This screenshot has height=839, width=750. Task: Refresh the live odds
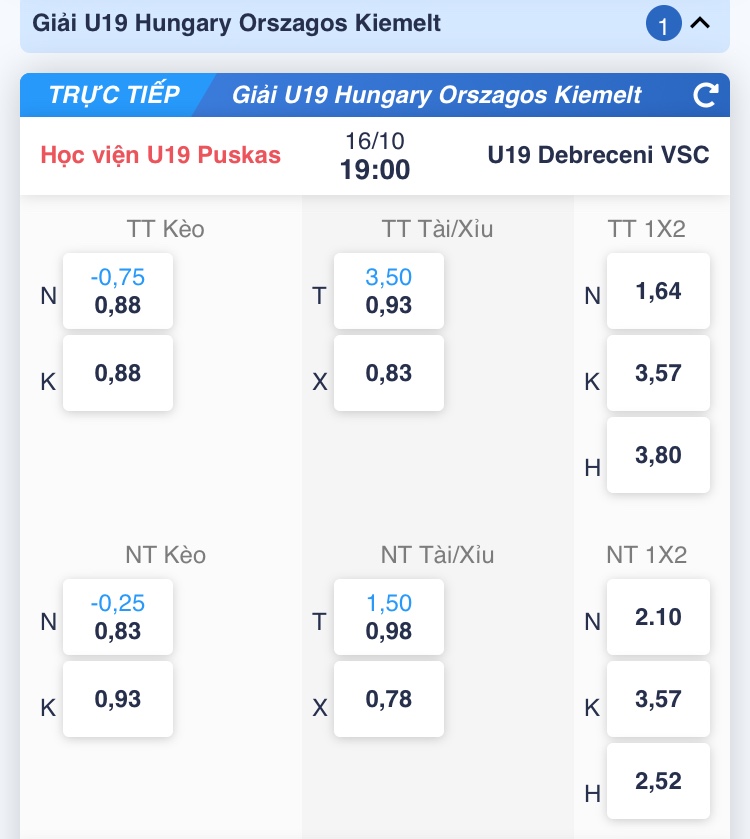point(706,96)
